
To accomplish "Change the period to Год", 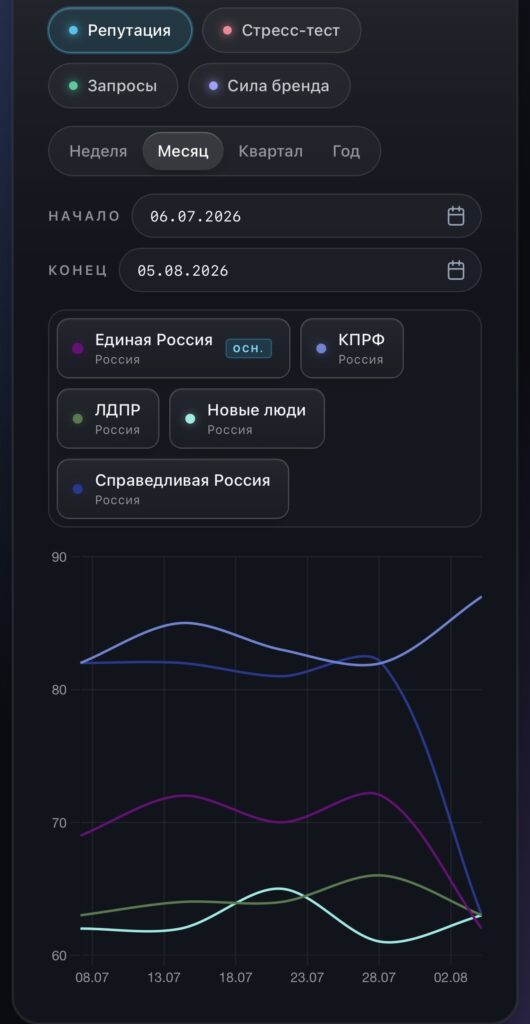I will (346, 151).
